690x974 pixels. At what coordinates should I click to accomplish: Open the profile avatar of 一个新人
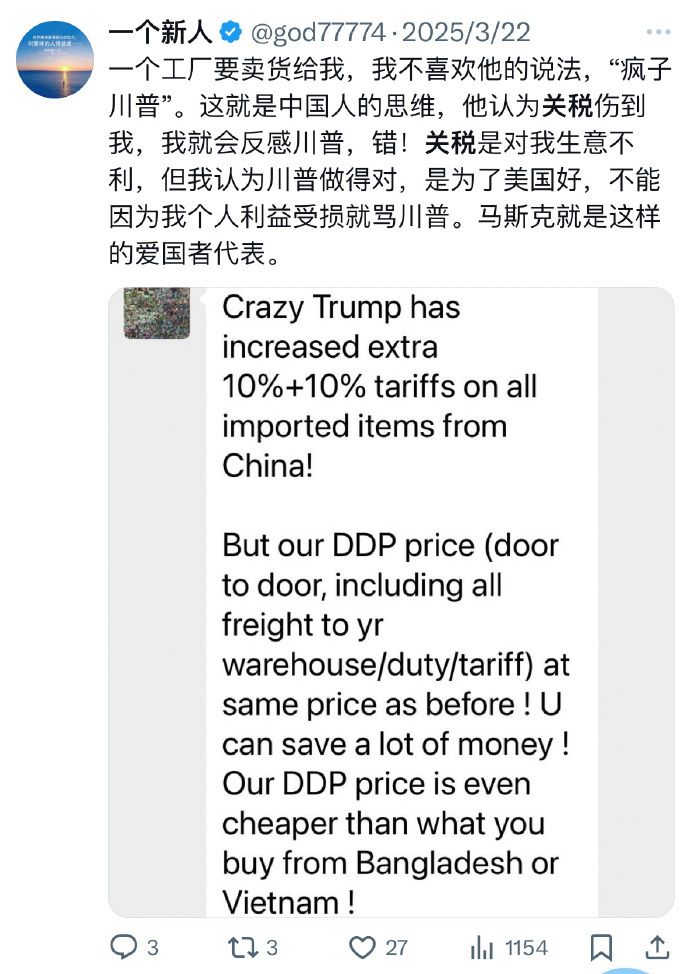[55, 59]
